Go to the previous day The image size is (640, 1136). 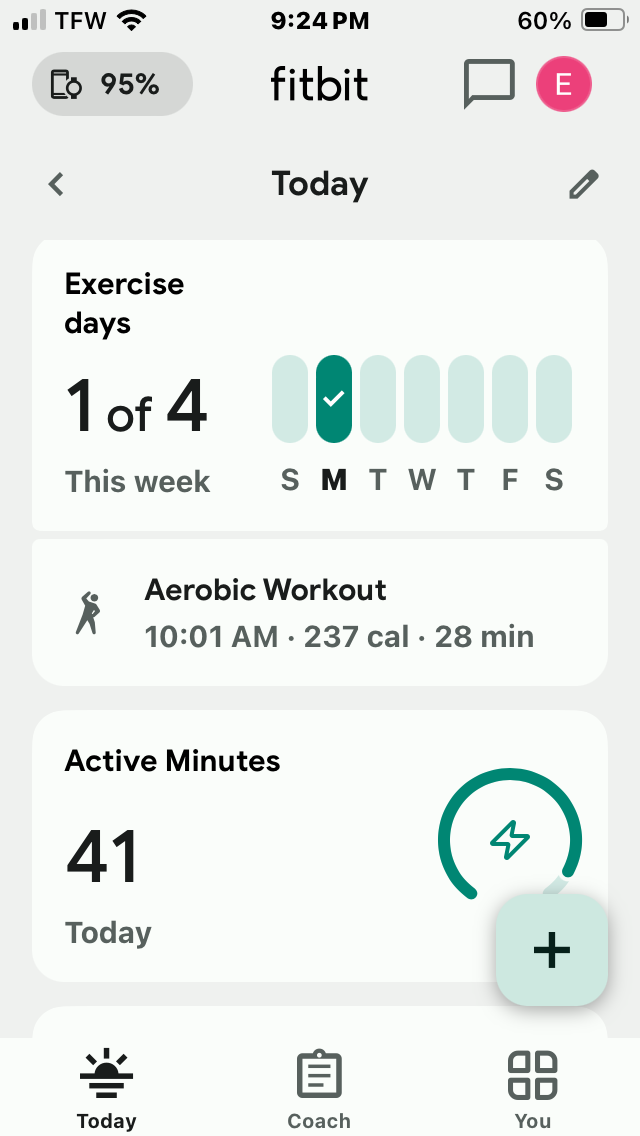point(57,184)
